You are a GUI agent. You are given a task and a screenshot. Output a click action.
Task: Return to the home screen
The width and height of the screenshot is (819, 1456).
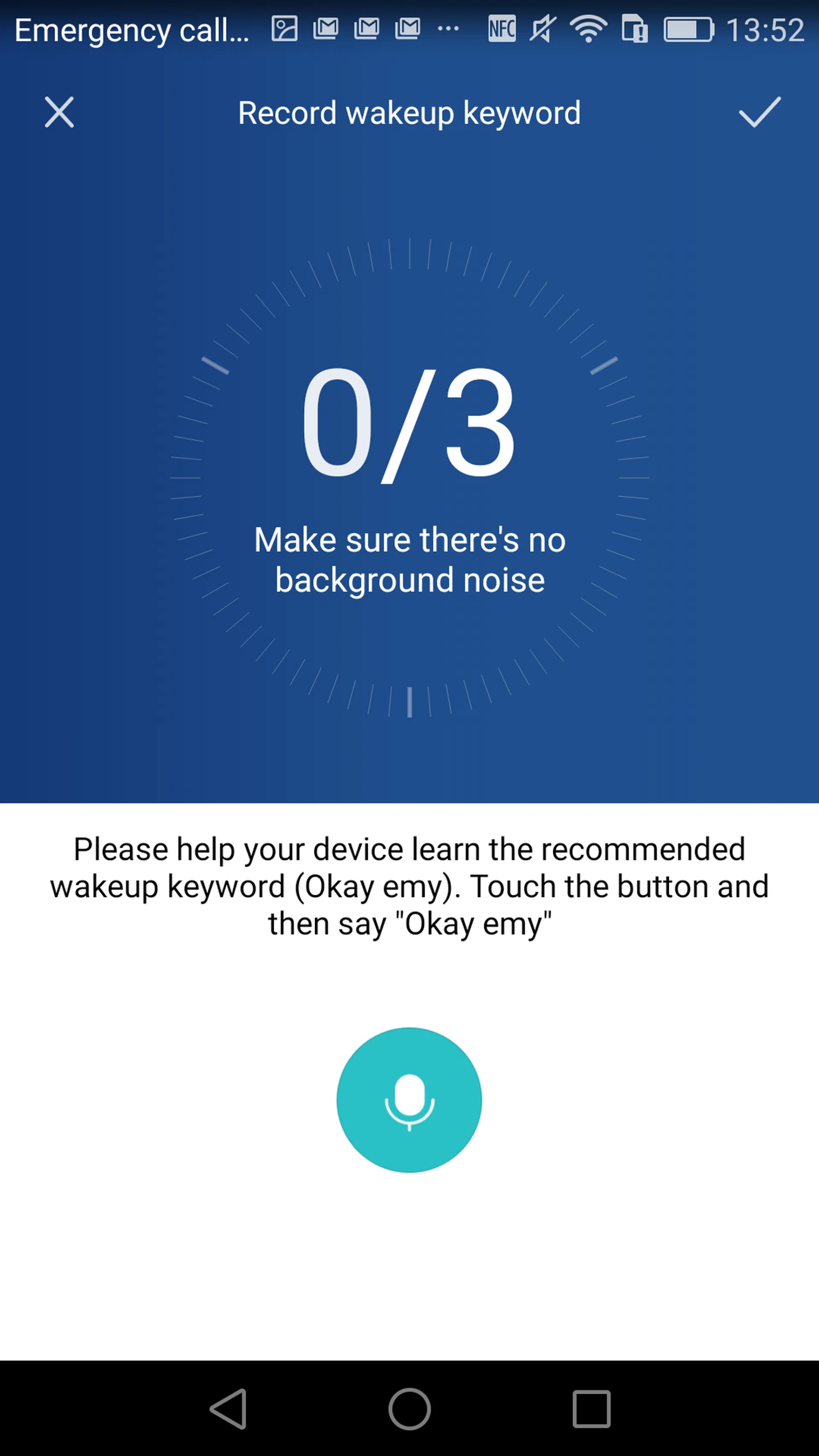[409, 1409]
